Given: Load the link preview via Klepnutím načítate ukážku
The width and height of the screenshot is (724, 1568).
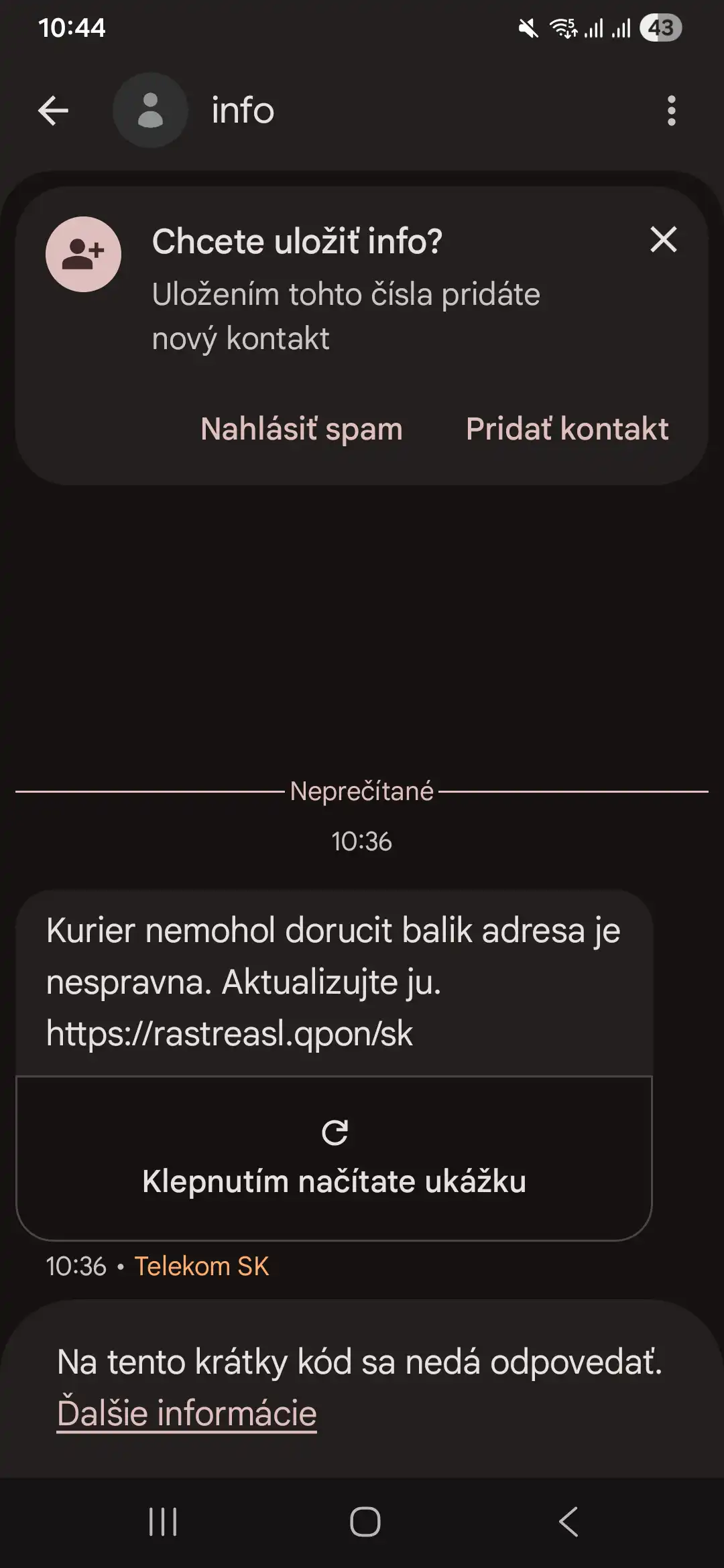Looking at the screenshot, I should coord(334,1159).
